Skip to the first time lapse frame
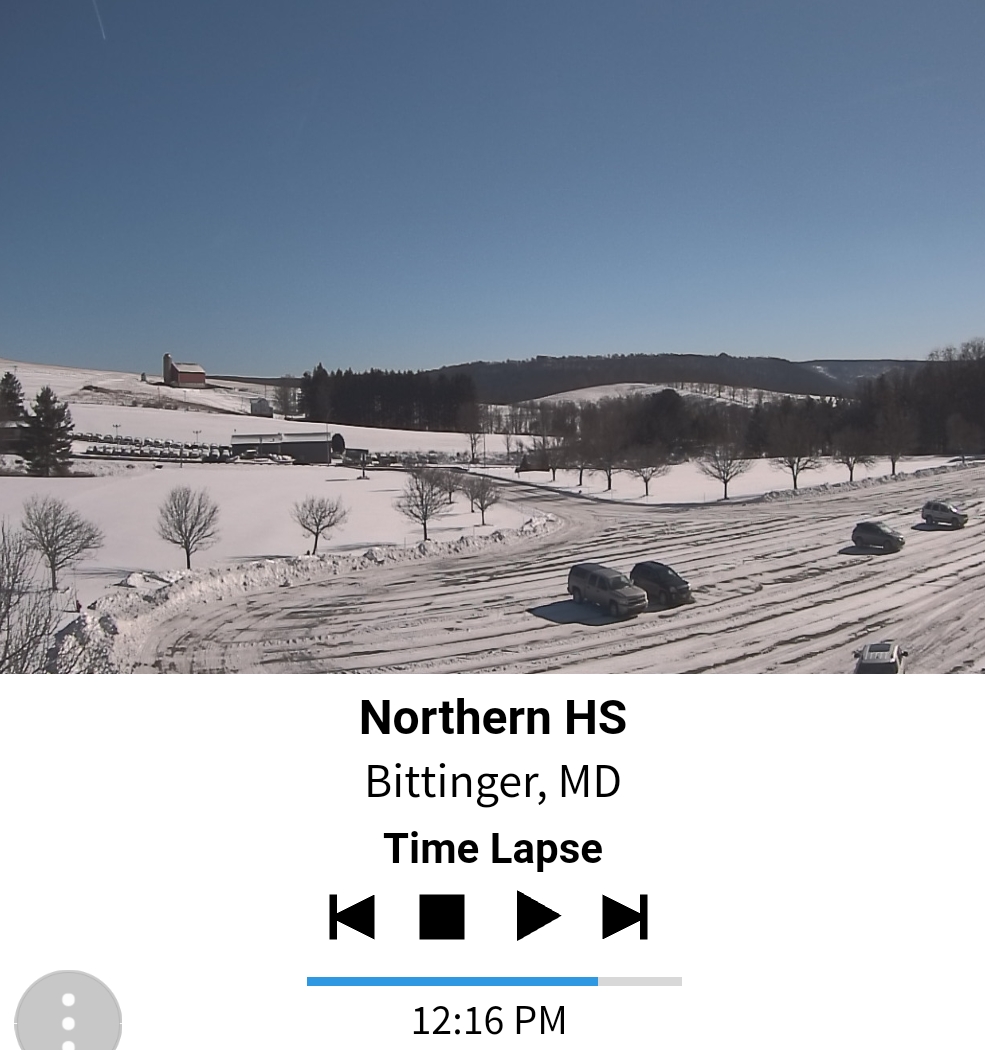 (352, 916)
